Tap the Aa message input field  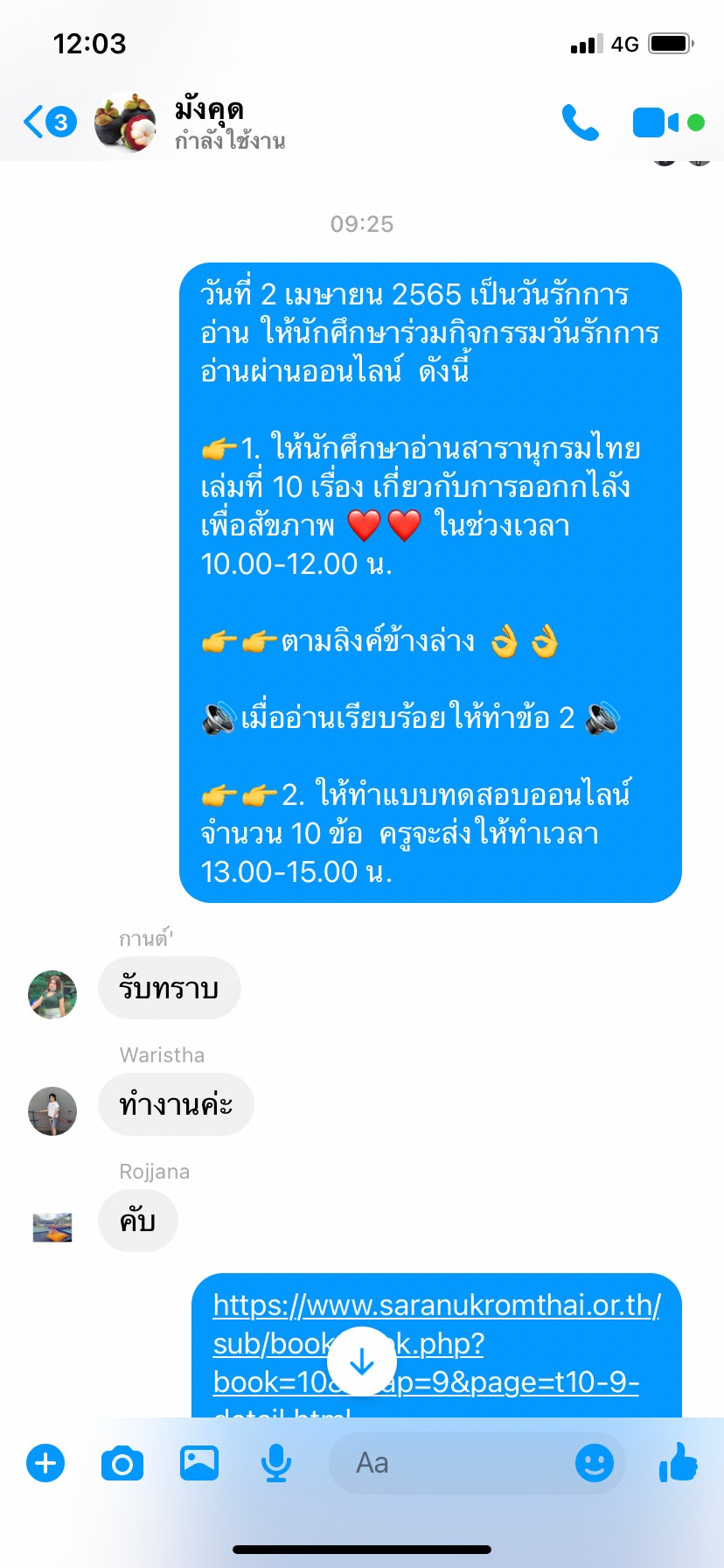[446, 1463]
